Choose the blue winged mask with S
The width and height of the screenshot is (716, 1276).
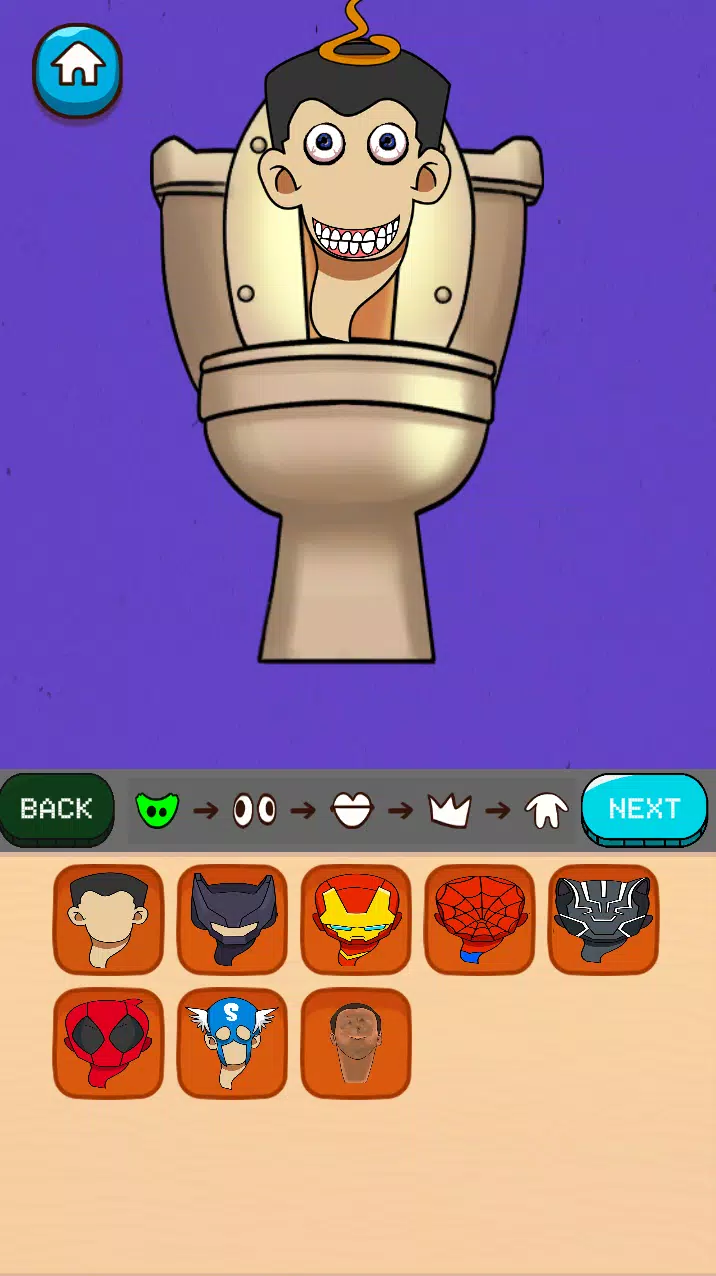pos(232,1043)
